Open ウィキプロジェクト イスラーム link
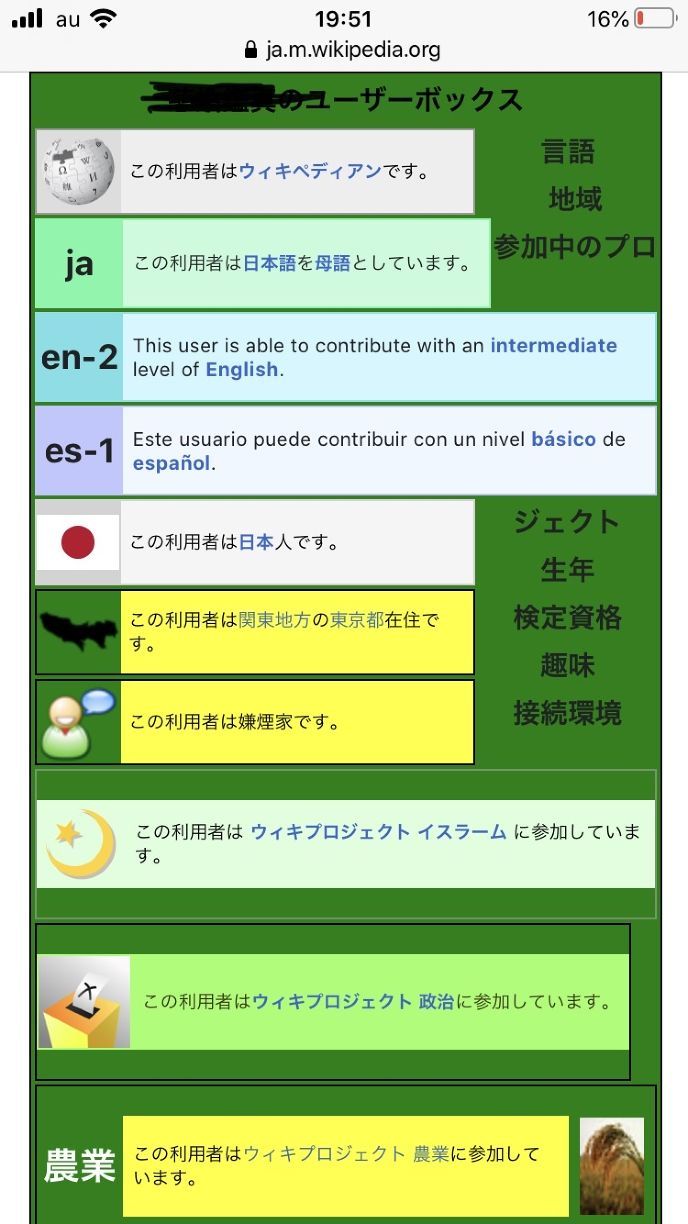The height and width of the screenshot is (1224, 688). [x=378, y=832]
